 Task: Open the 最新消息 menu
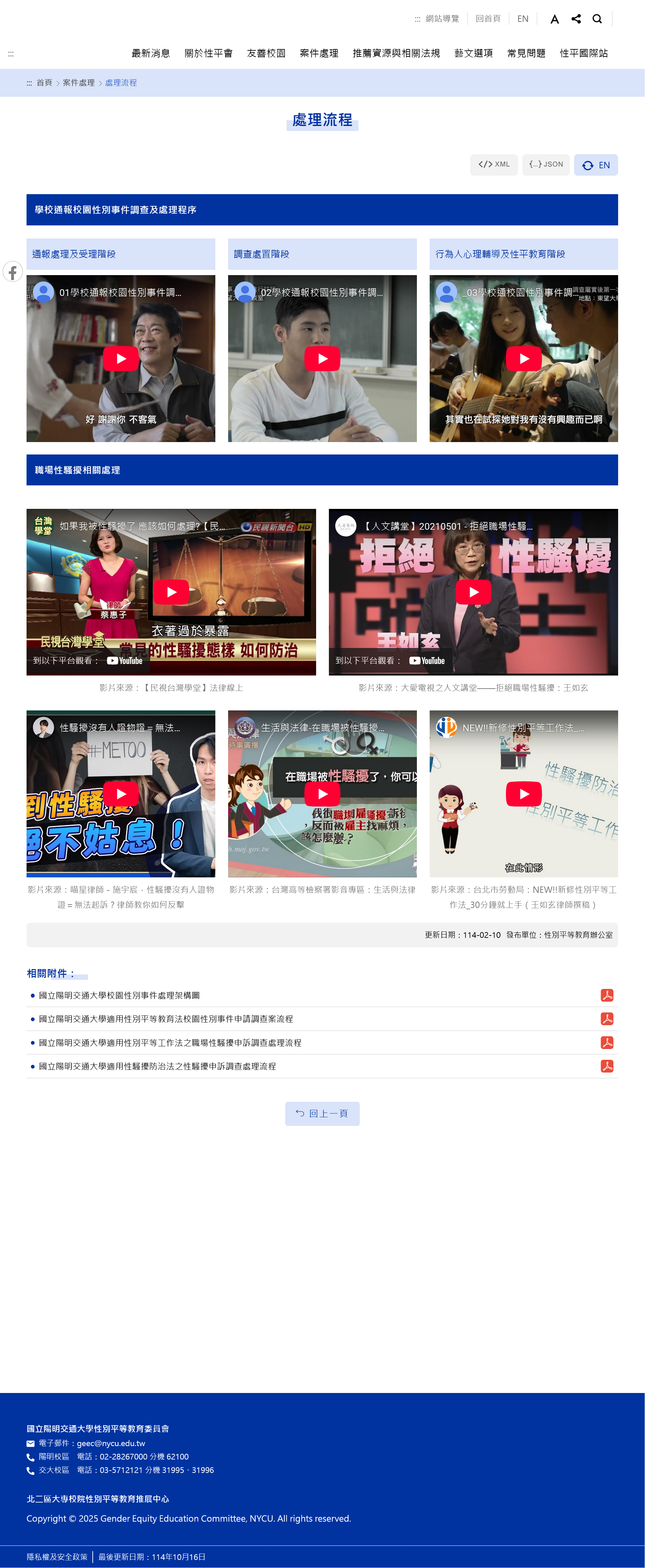click(x=150, y=53)
